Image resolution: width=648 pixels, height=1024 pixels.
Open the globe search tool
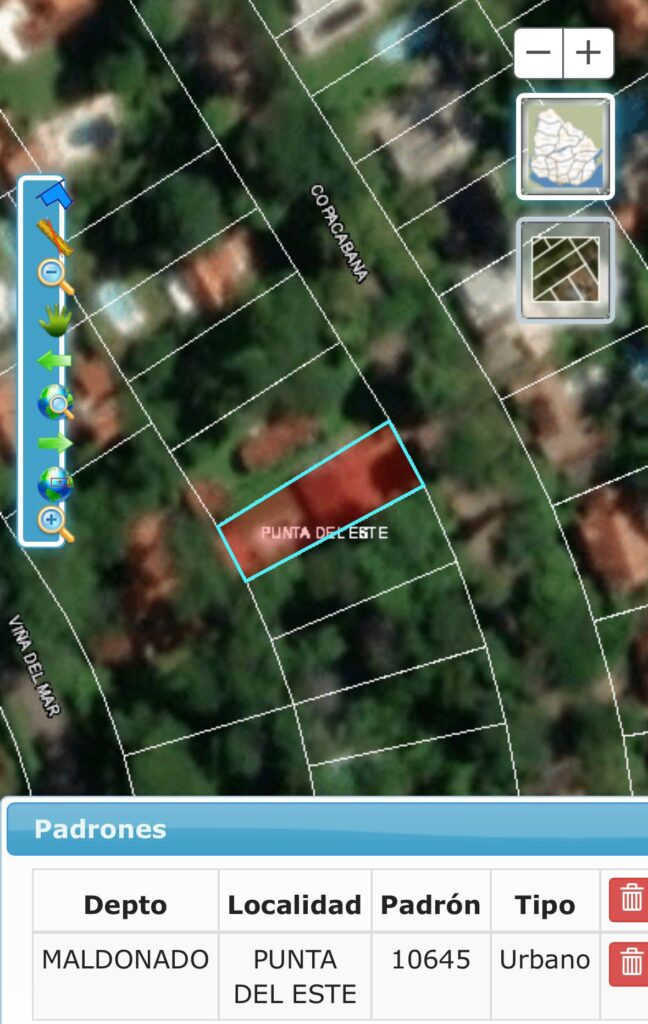click(55, 402)
